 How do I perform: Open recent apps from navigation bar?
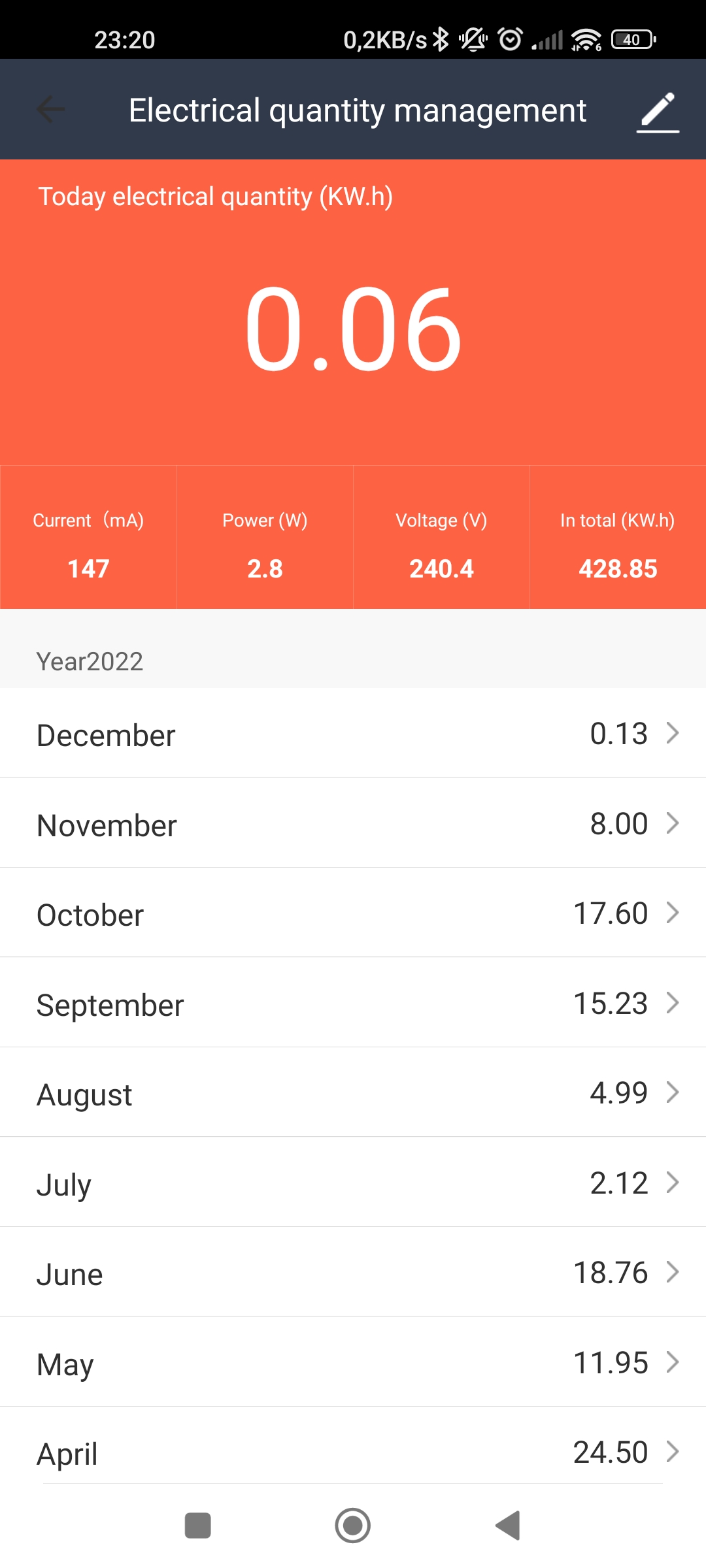[x=197, y=1526]
